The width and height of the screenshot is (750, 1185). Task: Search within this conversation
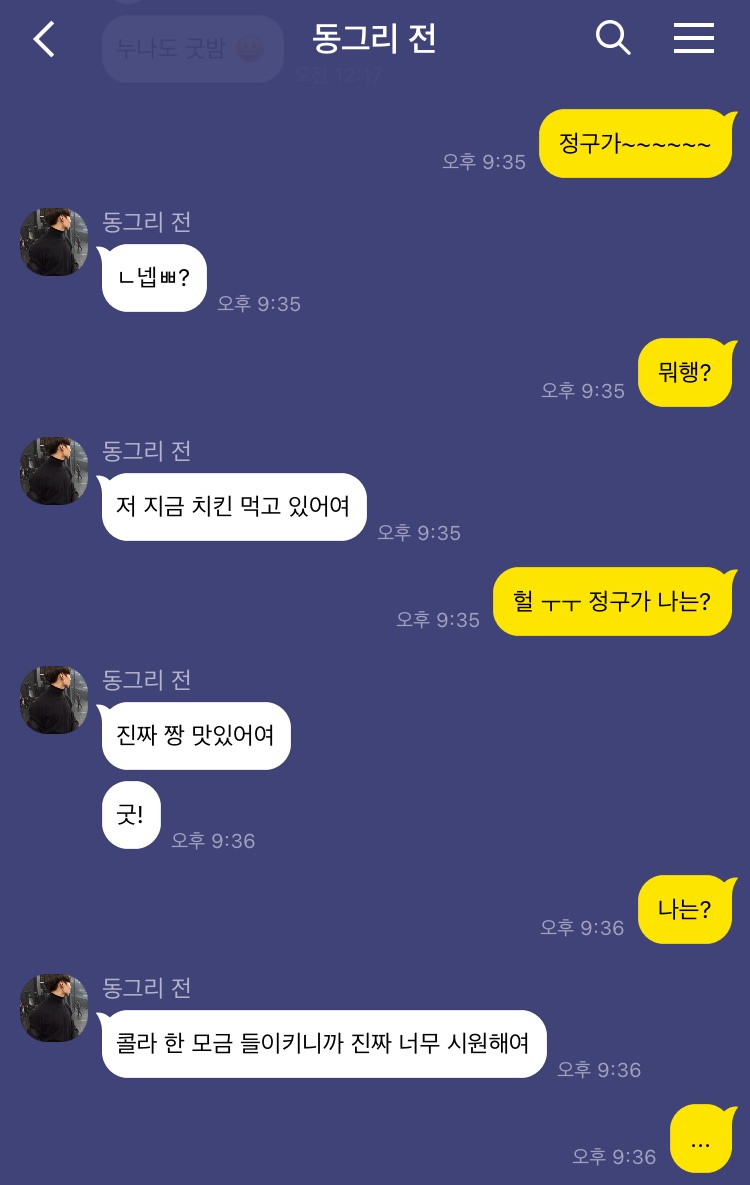(612, 39)
